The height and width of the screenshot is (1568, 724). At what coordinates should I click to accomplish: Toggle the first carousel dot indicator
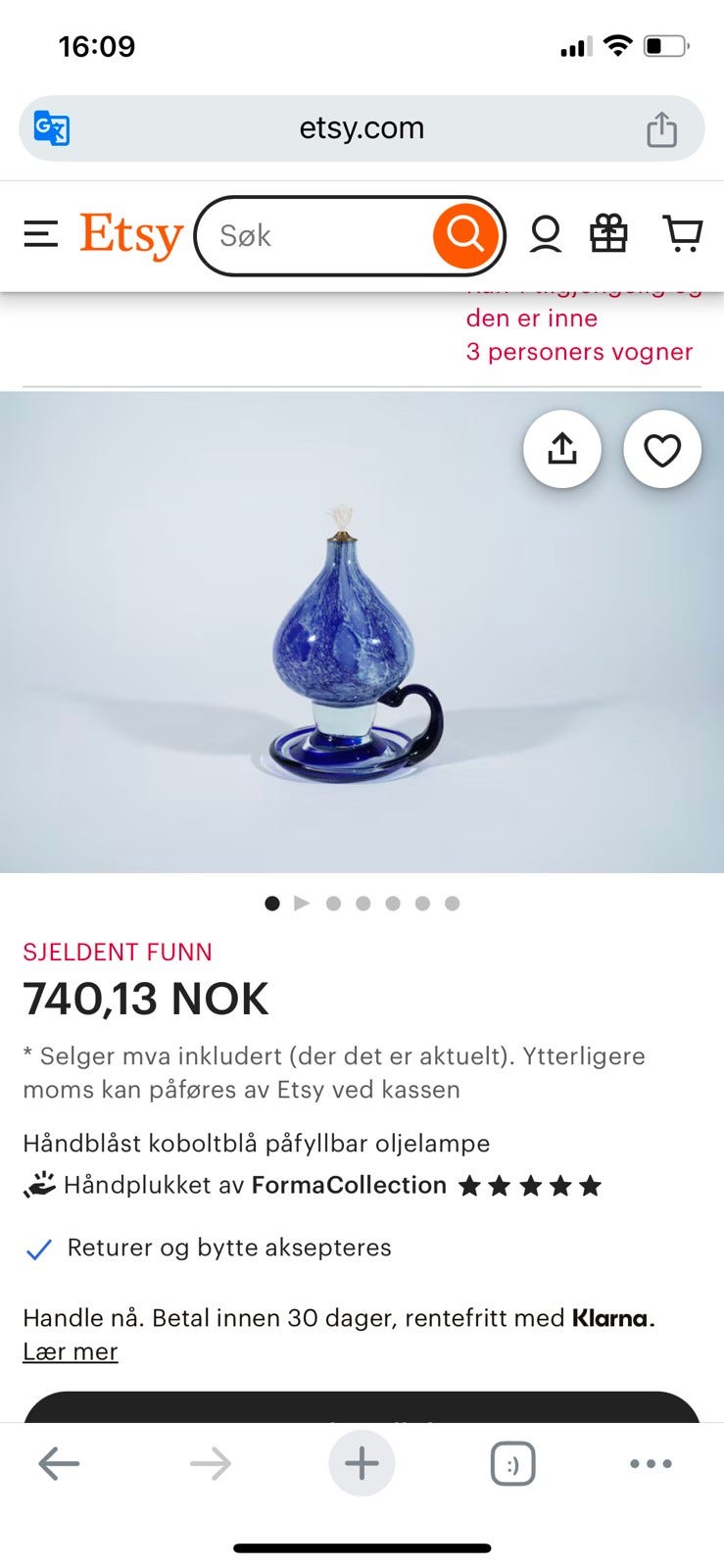pyautogui.click(x=271, y=903)
